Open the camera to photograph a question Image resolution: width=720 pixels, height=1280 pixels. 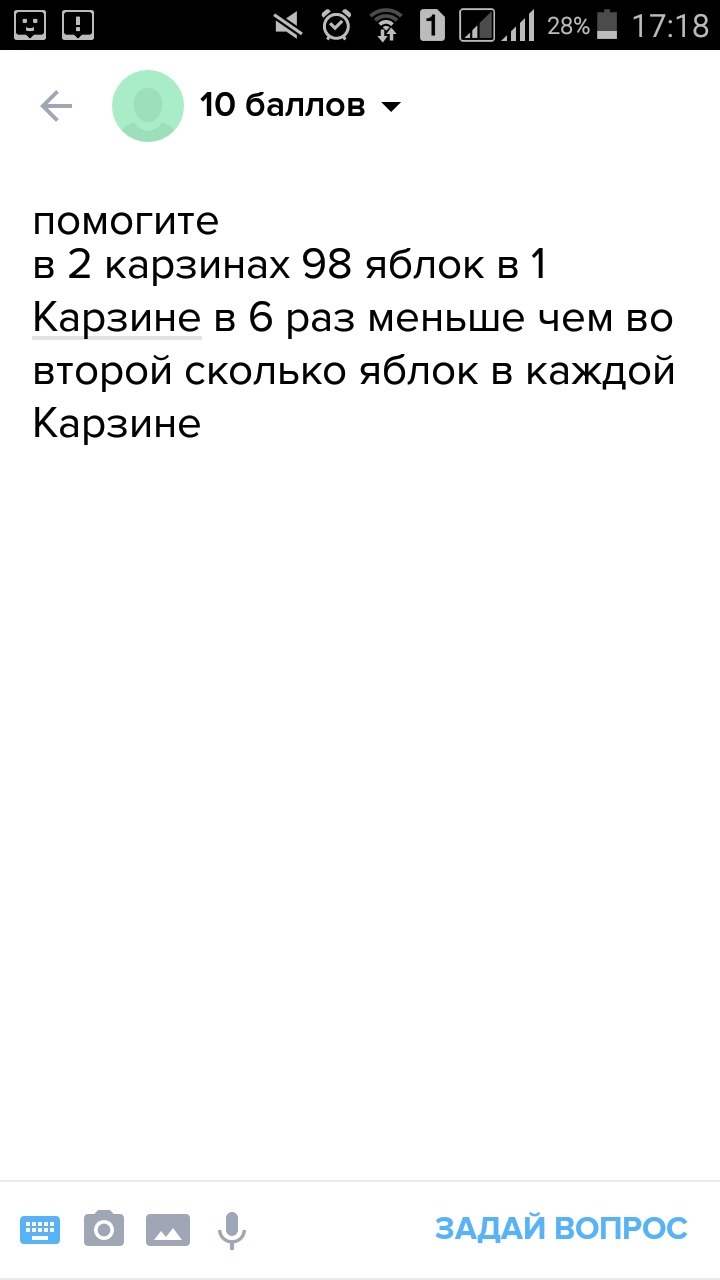(x=104, y=1229)
